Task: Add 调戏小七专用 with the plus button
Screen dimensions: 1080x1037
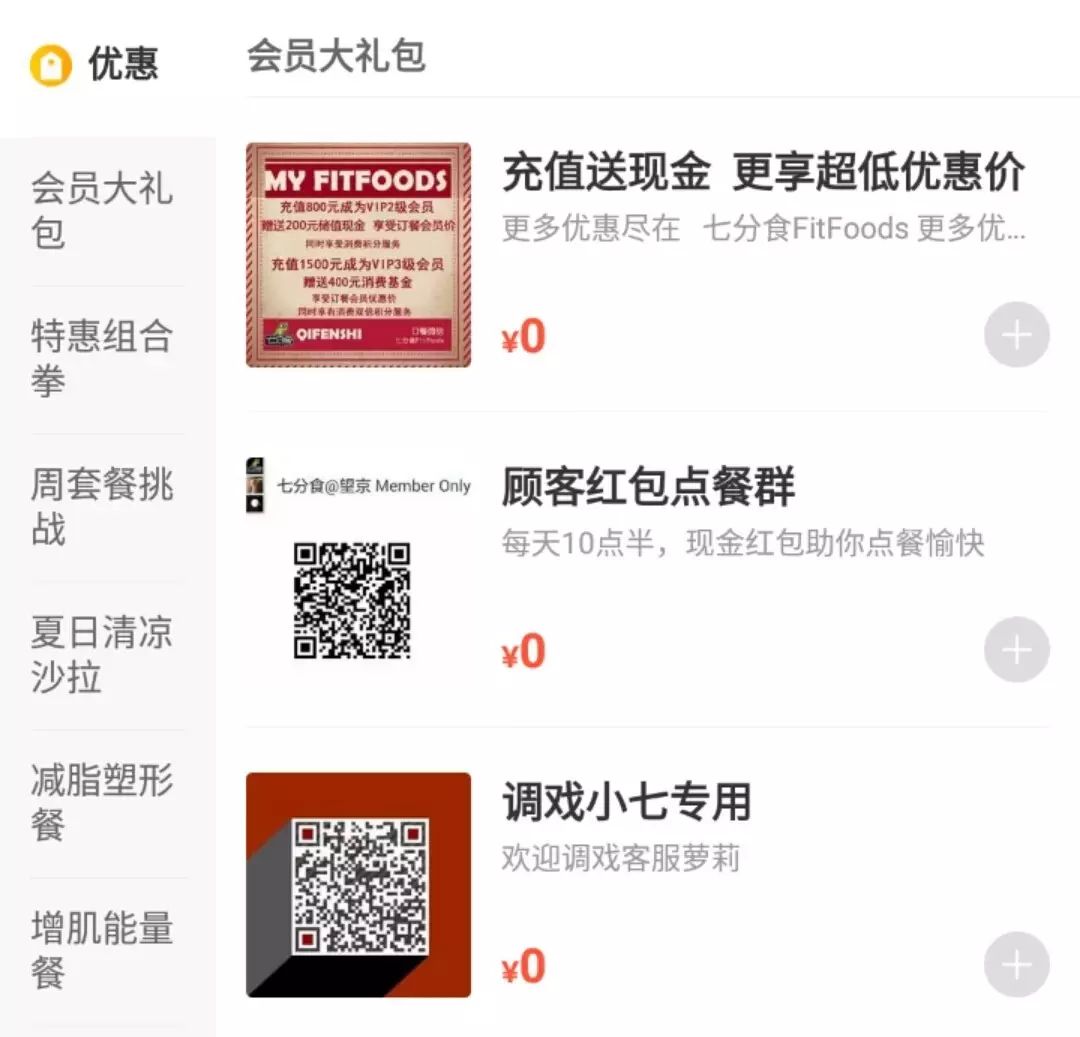Action: (1016, 965)
